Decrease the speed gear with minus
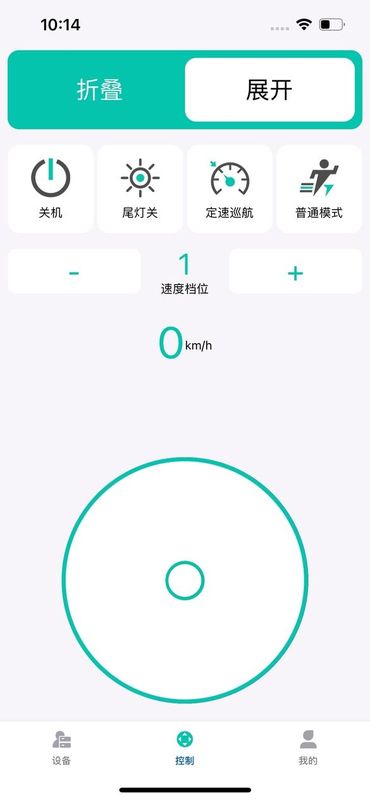370x800 pixels. [x=74, y=271]
